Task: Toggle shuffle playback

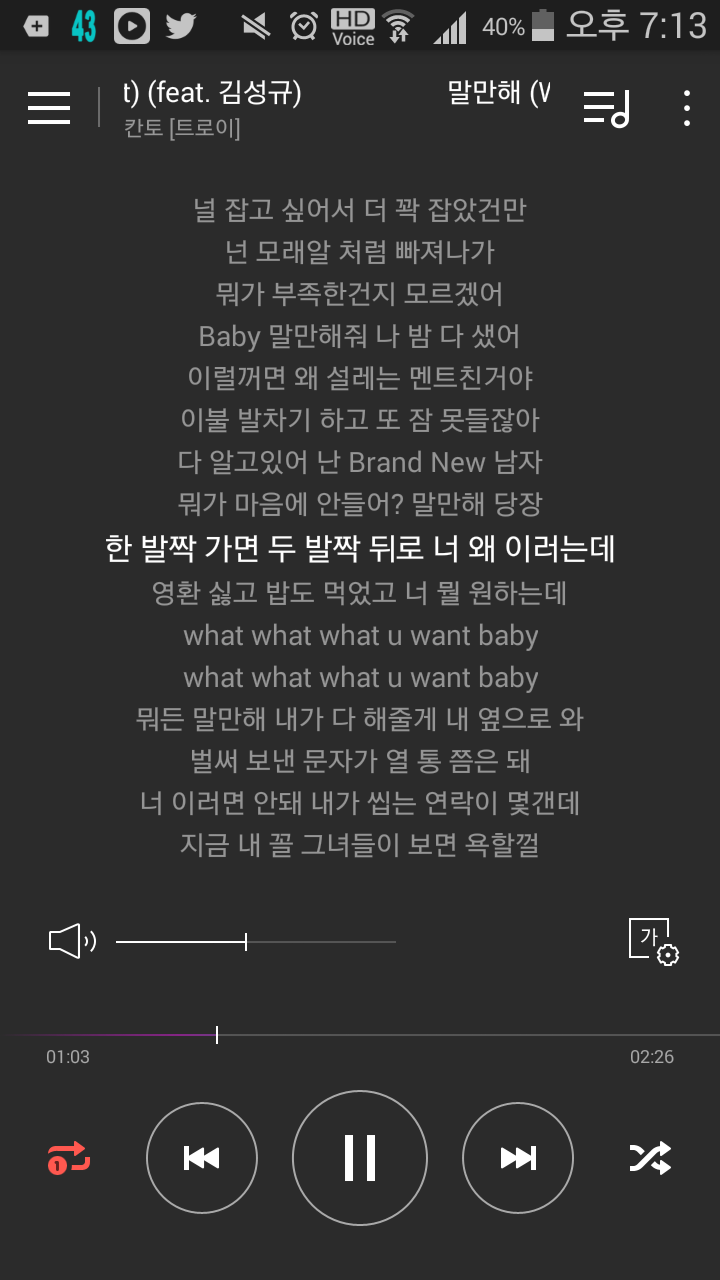Action: tap(650, 1158)
